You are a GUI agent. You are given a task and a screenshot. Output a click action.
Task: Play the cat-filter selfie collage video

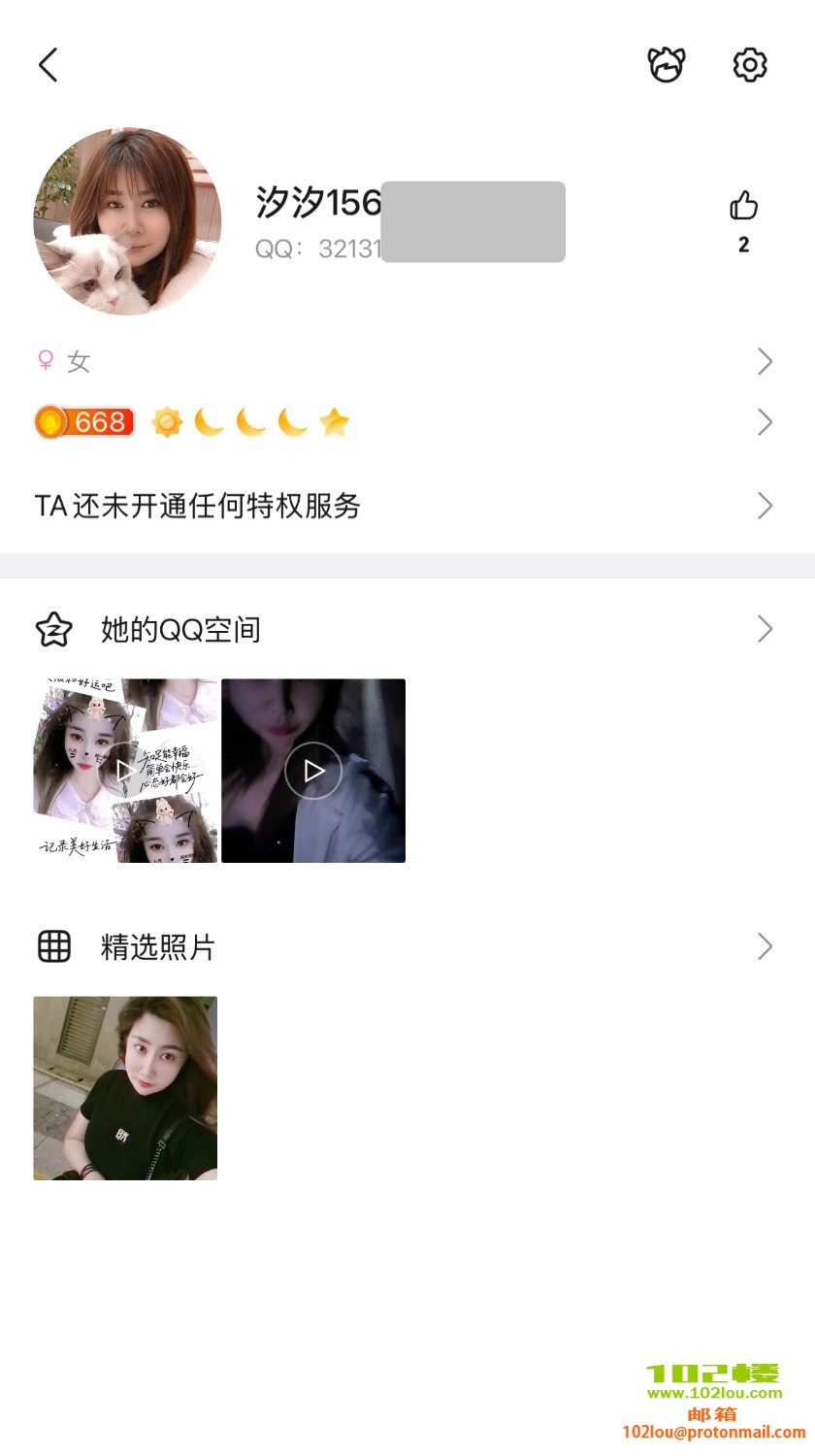click(125, 771)
